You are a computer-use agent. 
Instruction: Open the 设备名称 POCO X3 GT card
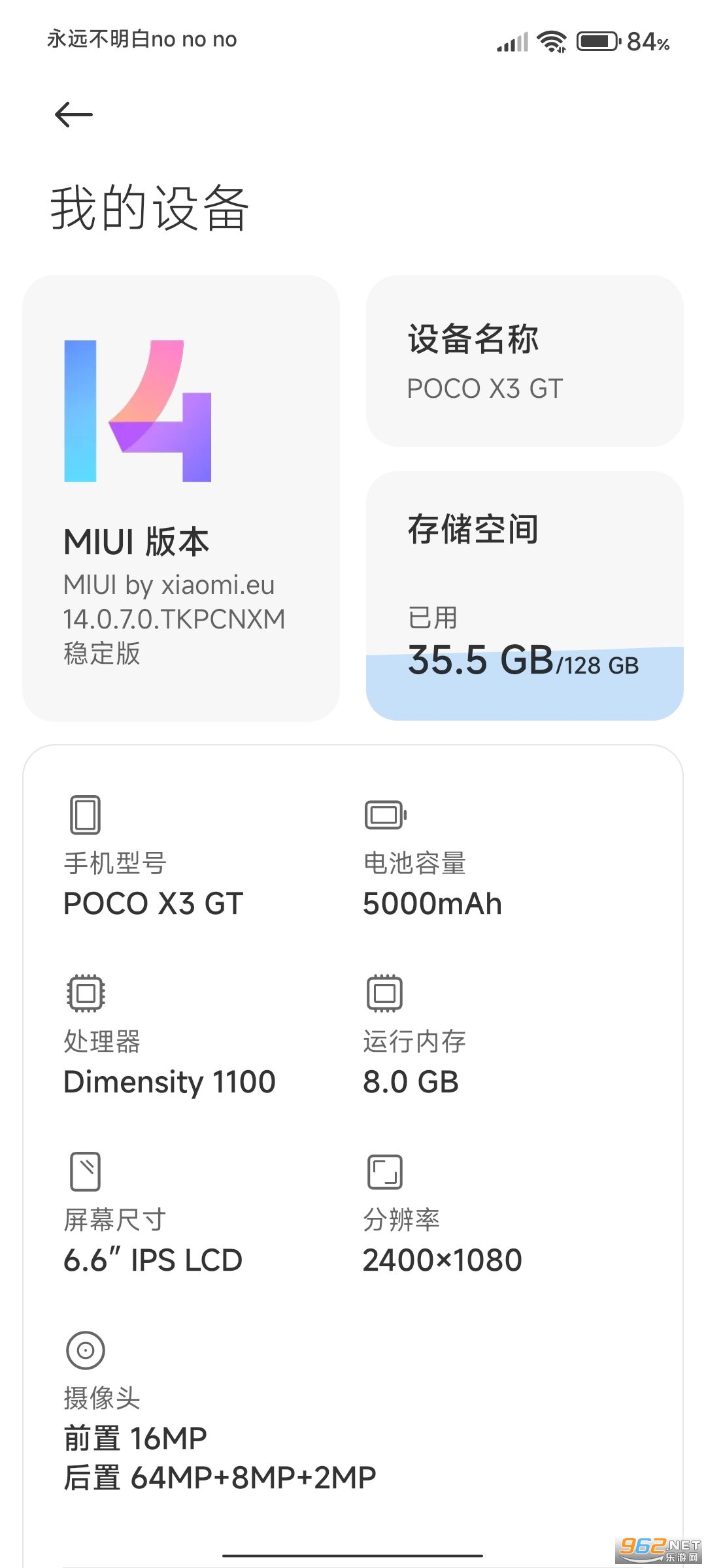pyautogui.click(x=524, y=361)
